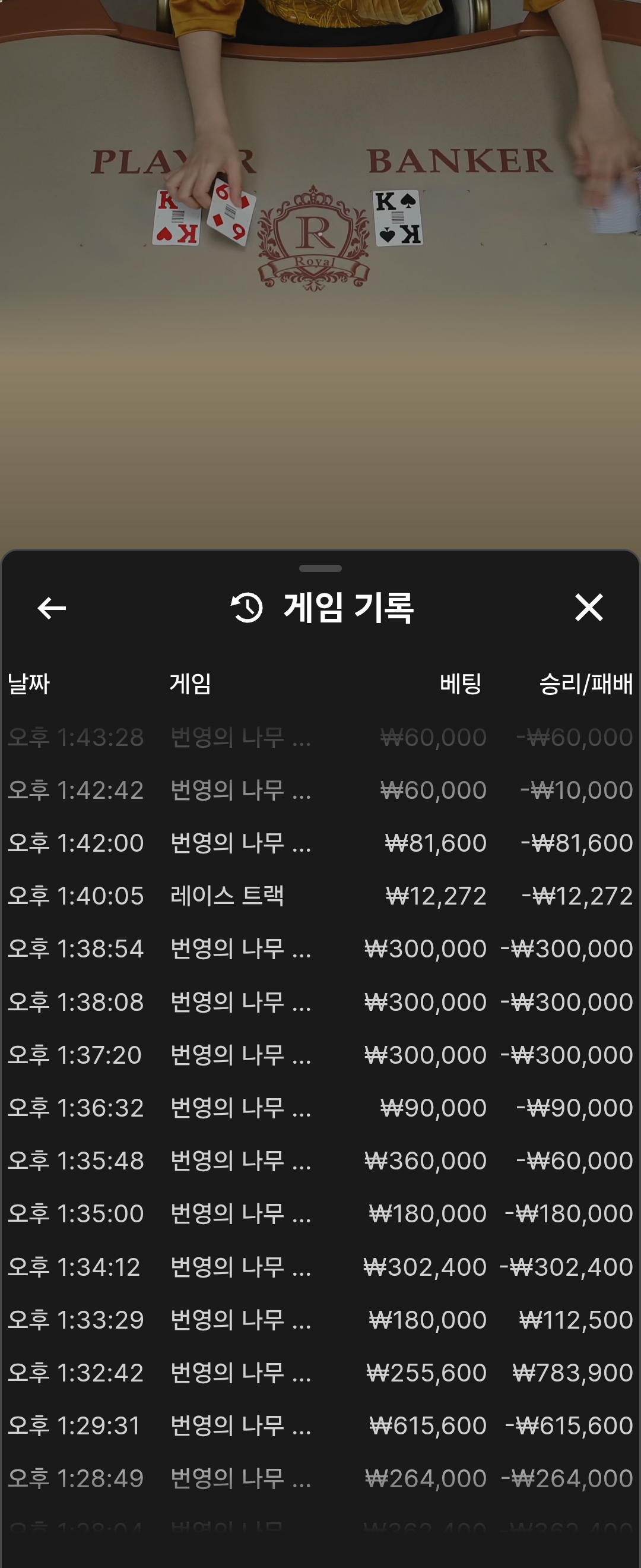Image resolution: width=641 pixels, height=1568 pixels.
Task: Close the 게임 기록 panel
Action: (x=588, y=608)
